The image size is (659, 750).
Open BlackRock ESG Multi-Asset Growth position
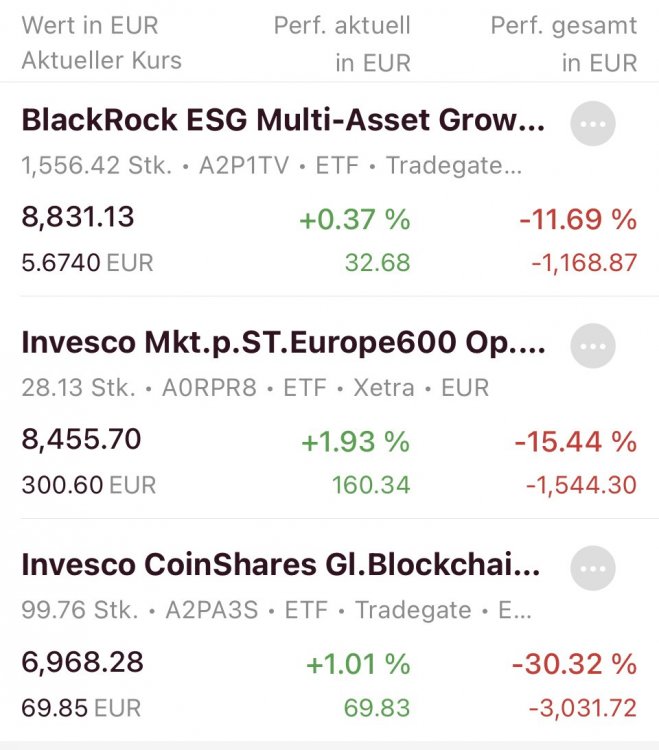click(x=283, y=121)
